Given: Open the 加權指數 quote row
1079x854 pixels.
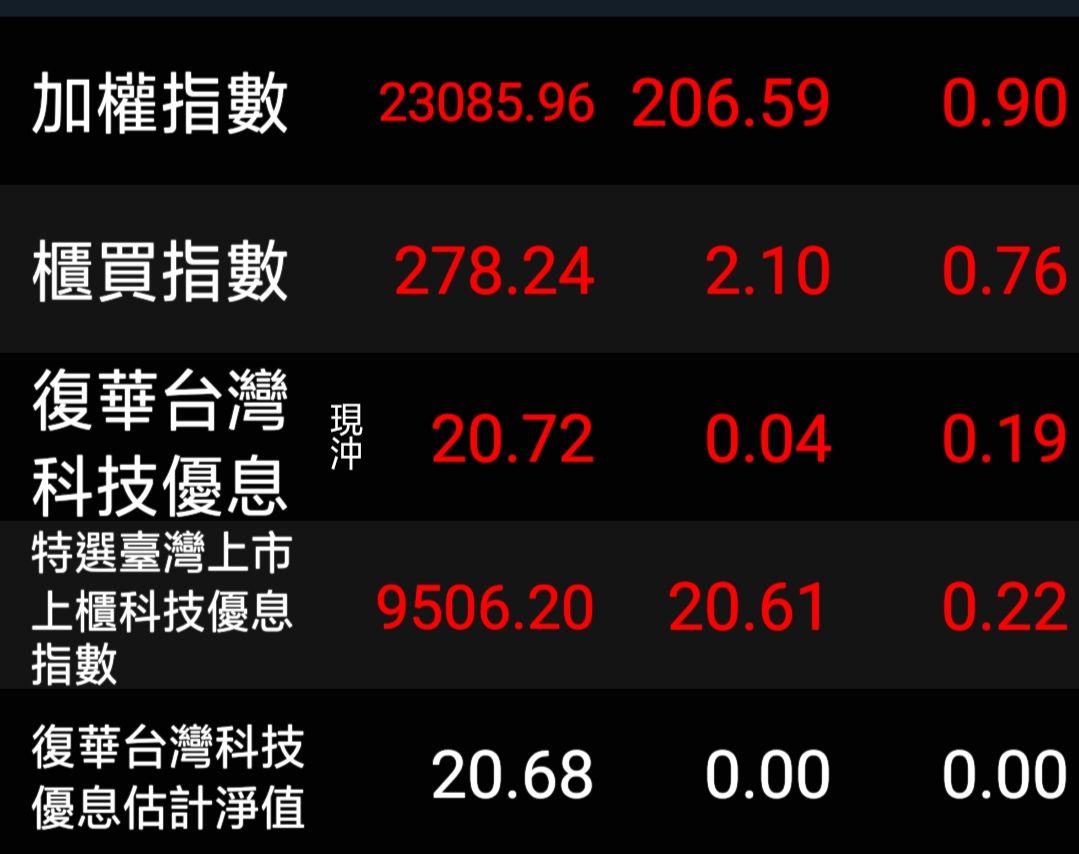Looking at the screenshot, I should 540,101.
